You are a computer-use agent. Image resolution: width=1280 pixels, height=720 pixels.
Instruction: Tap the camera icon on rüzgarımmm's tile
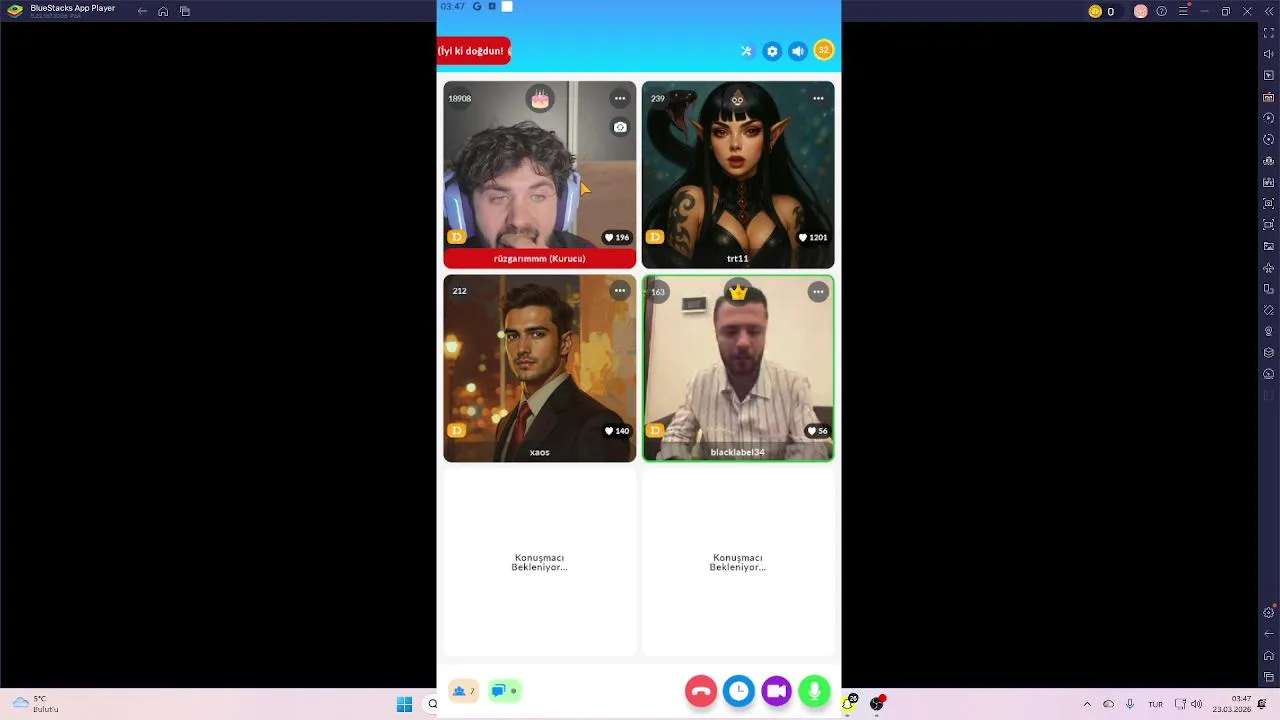coord(620,127)
